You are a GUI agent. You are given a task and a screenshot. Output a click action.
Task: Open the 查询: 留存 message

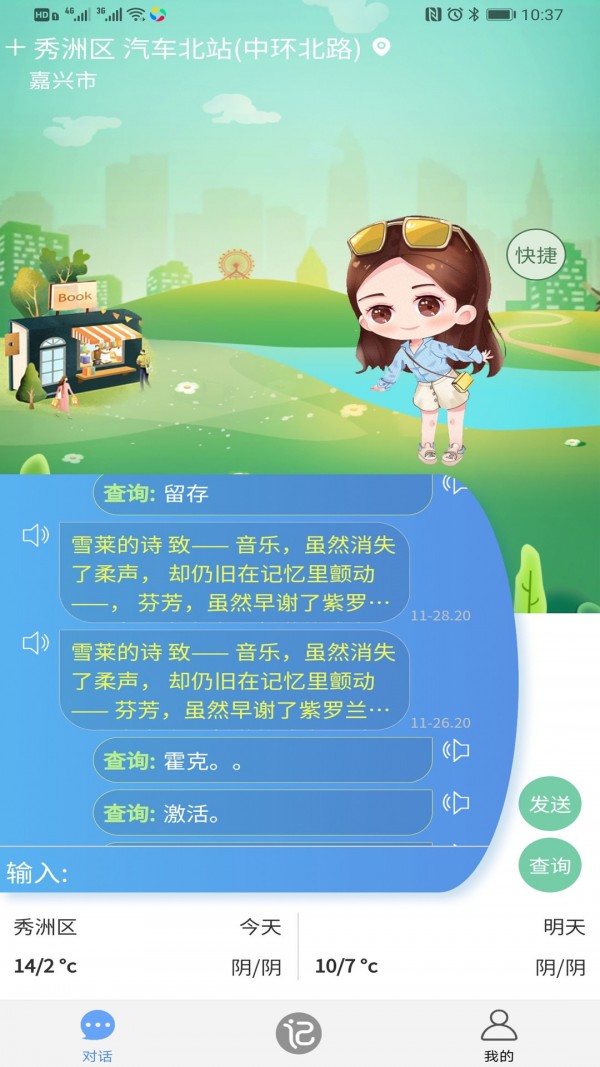click(262, 493)
